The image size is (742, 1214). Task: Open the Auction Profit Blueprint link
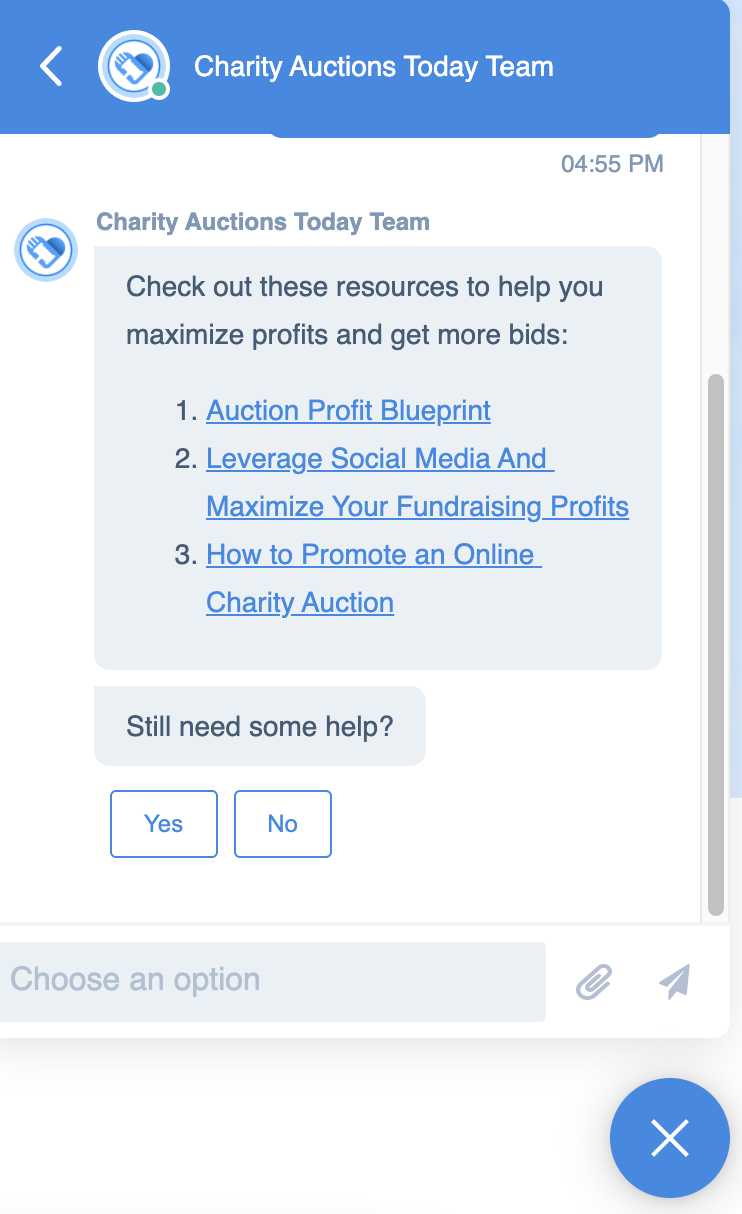(x=348, y=411)
